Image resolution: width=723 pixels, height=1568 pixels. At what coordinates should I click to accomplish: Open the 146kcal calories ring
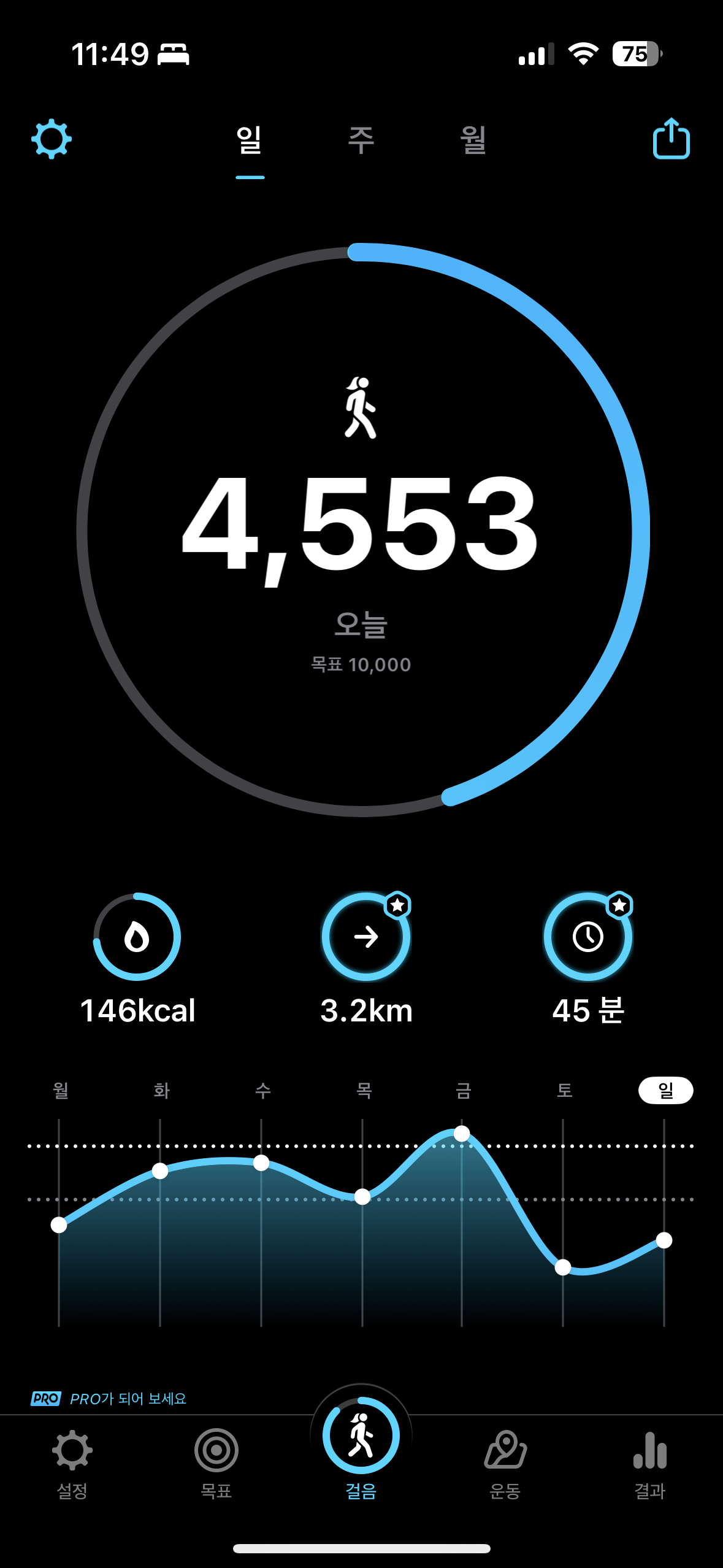[137, 937]
